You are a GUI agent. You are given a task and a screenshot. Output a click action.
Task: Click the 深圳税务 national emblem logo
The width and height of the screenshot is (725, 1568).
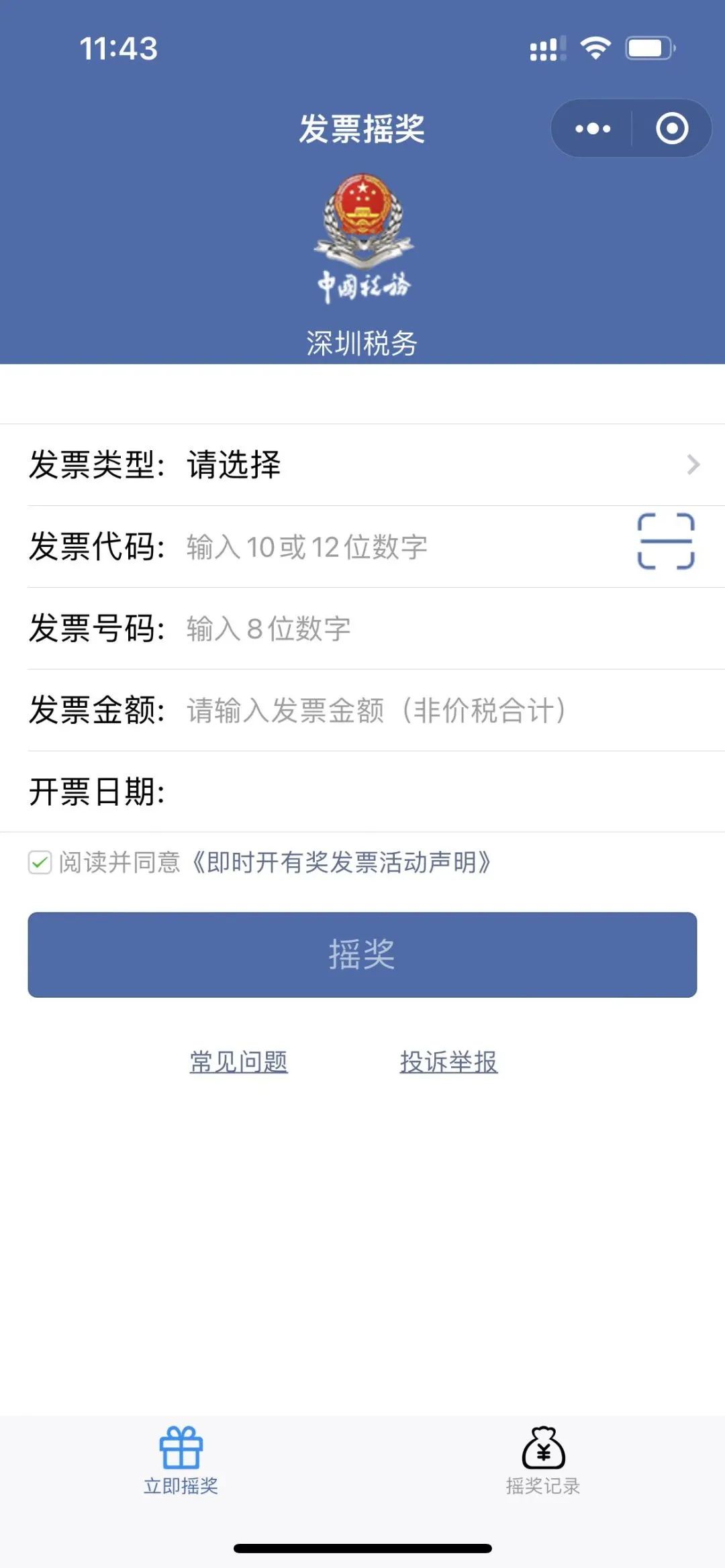click(x=362, y=238)
